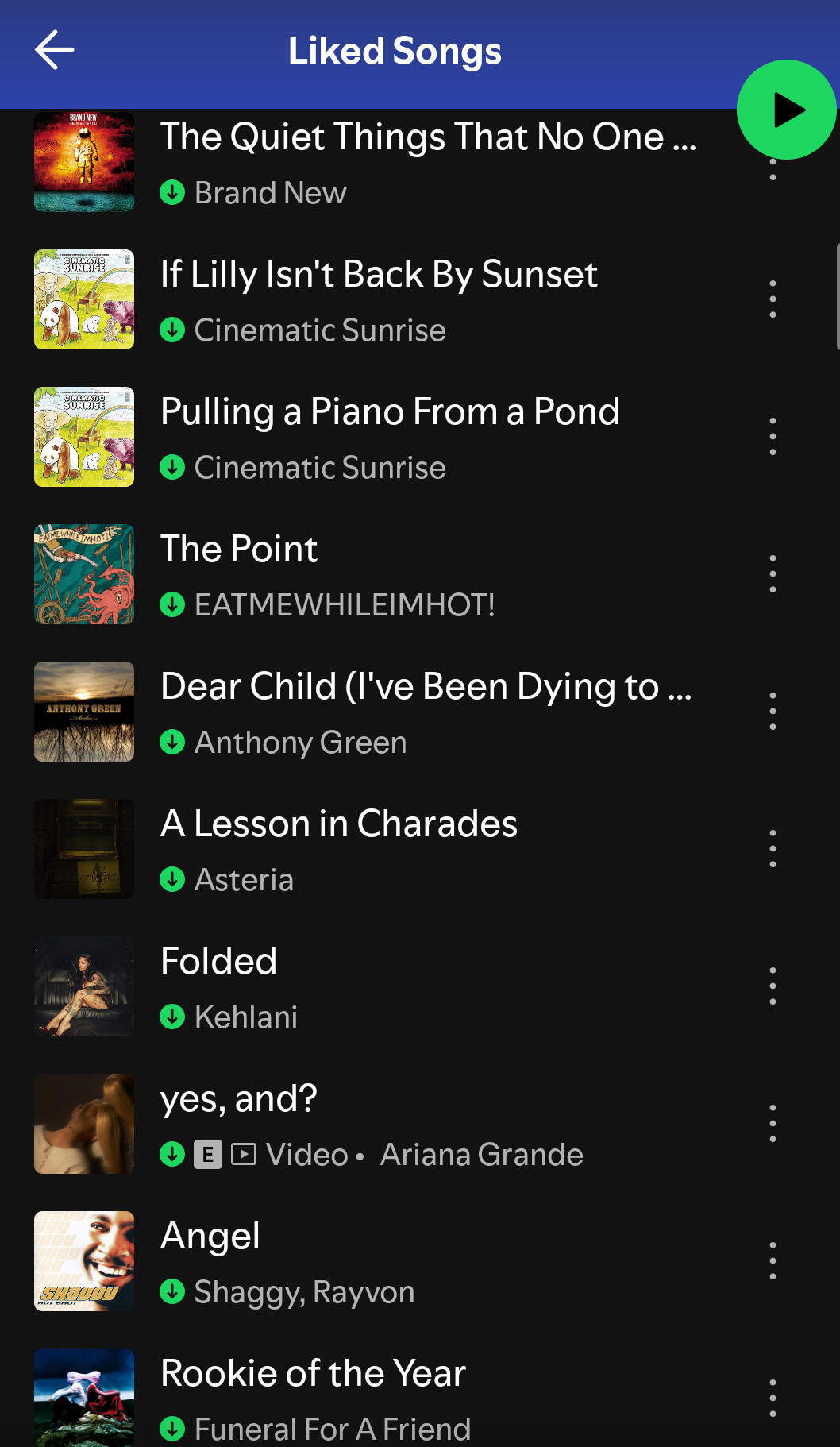Open options for If Lilly Isn't Back By Sunset
This screenshot has height=1447, width=840.
773,299
